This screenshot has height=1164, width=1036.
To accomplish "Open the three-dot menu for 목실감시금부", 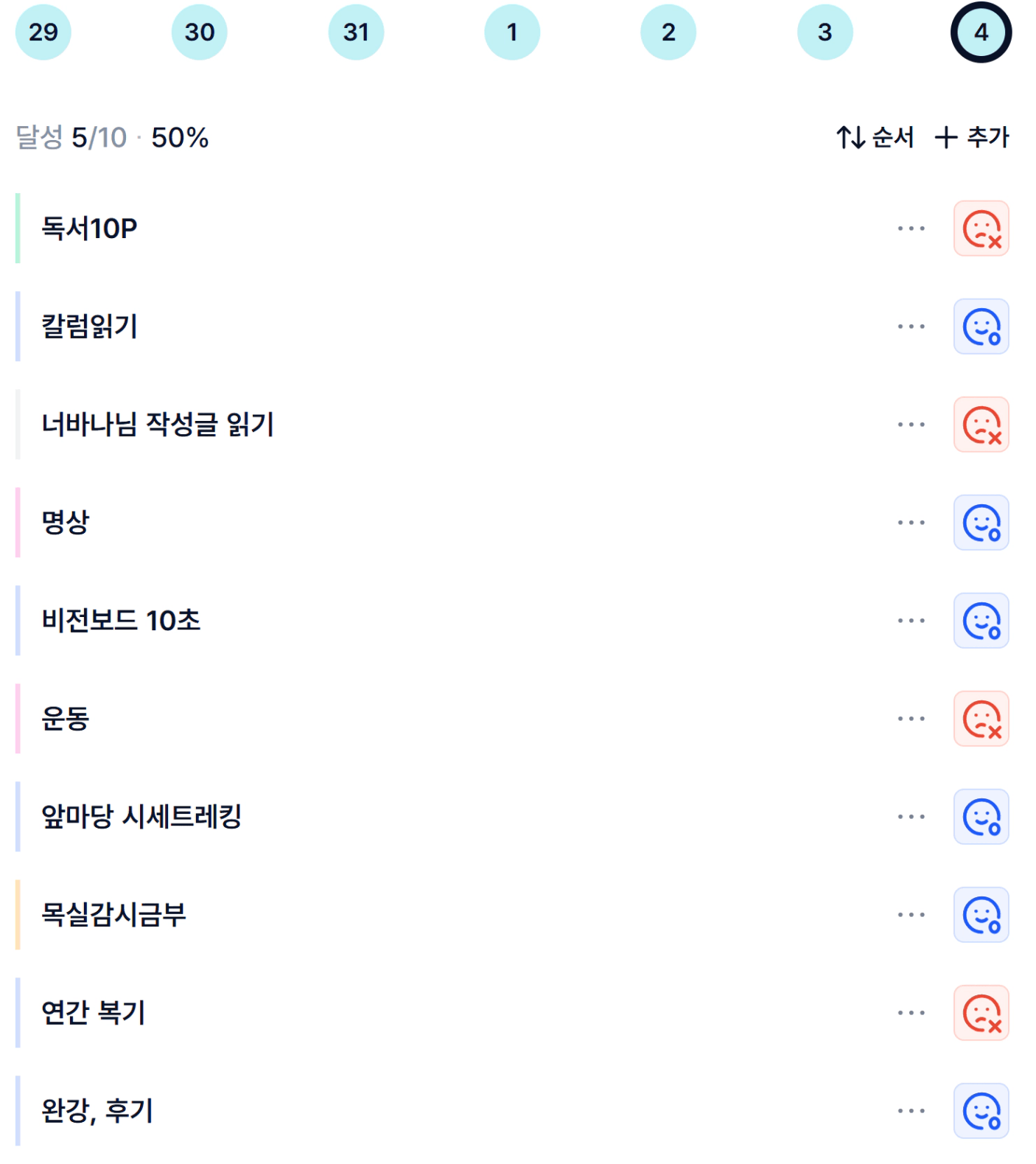I will [x=911, y=915].
